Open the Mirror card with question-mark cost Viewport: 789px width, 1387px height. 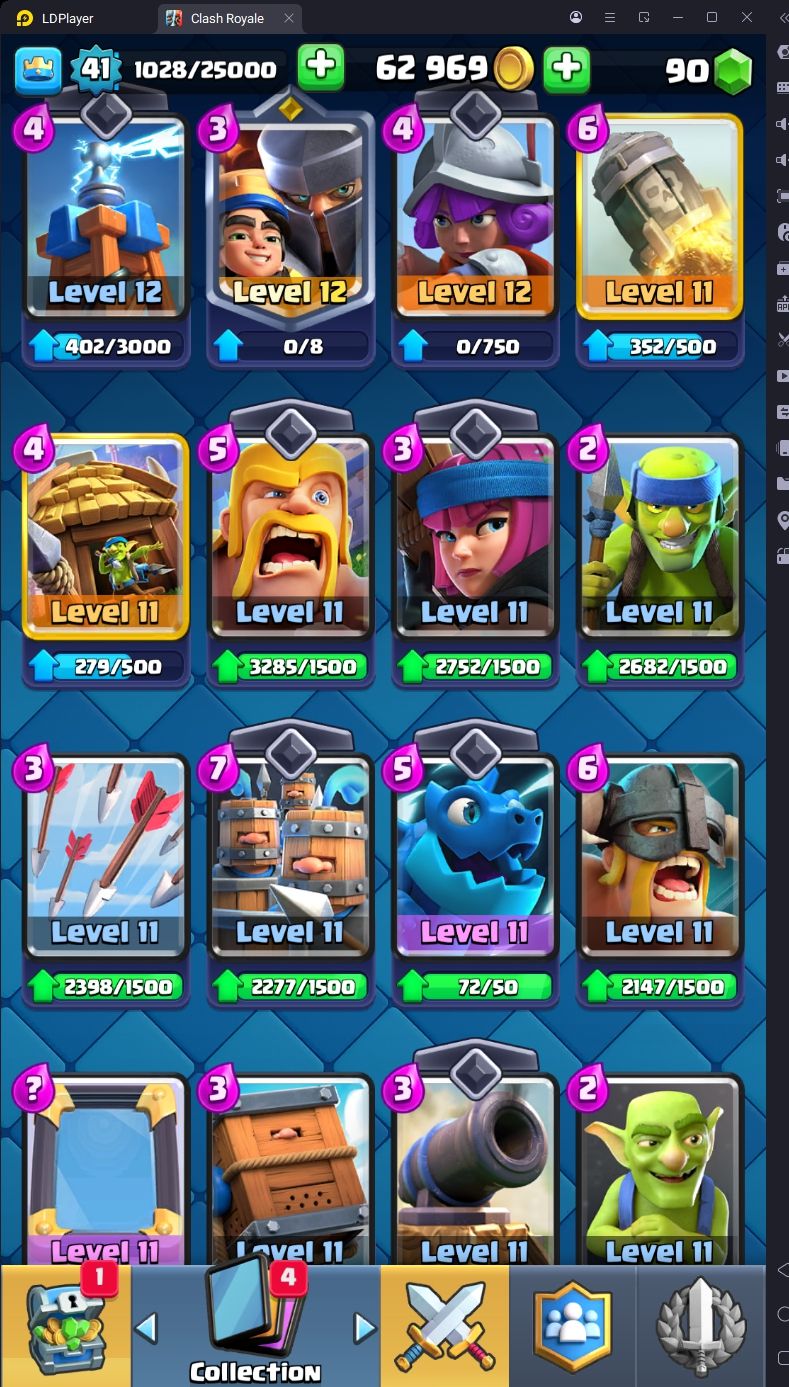coord(105,1170)
